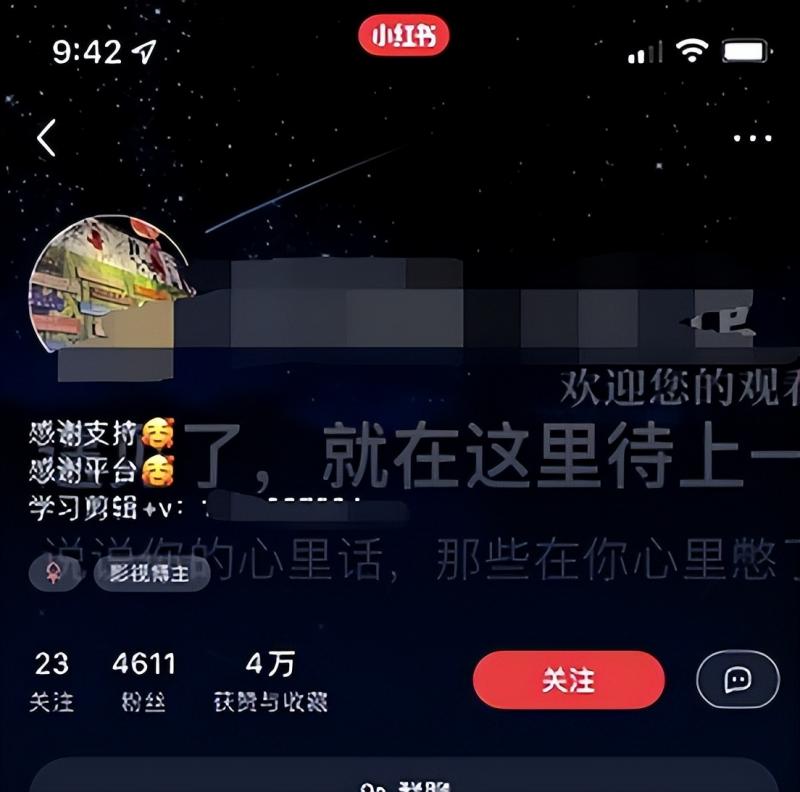Send a private message via chat icon
The width and height of the screenshot is (800, 792).
(x=738, y=680)
